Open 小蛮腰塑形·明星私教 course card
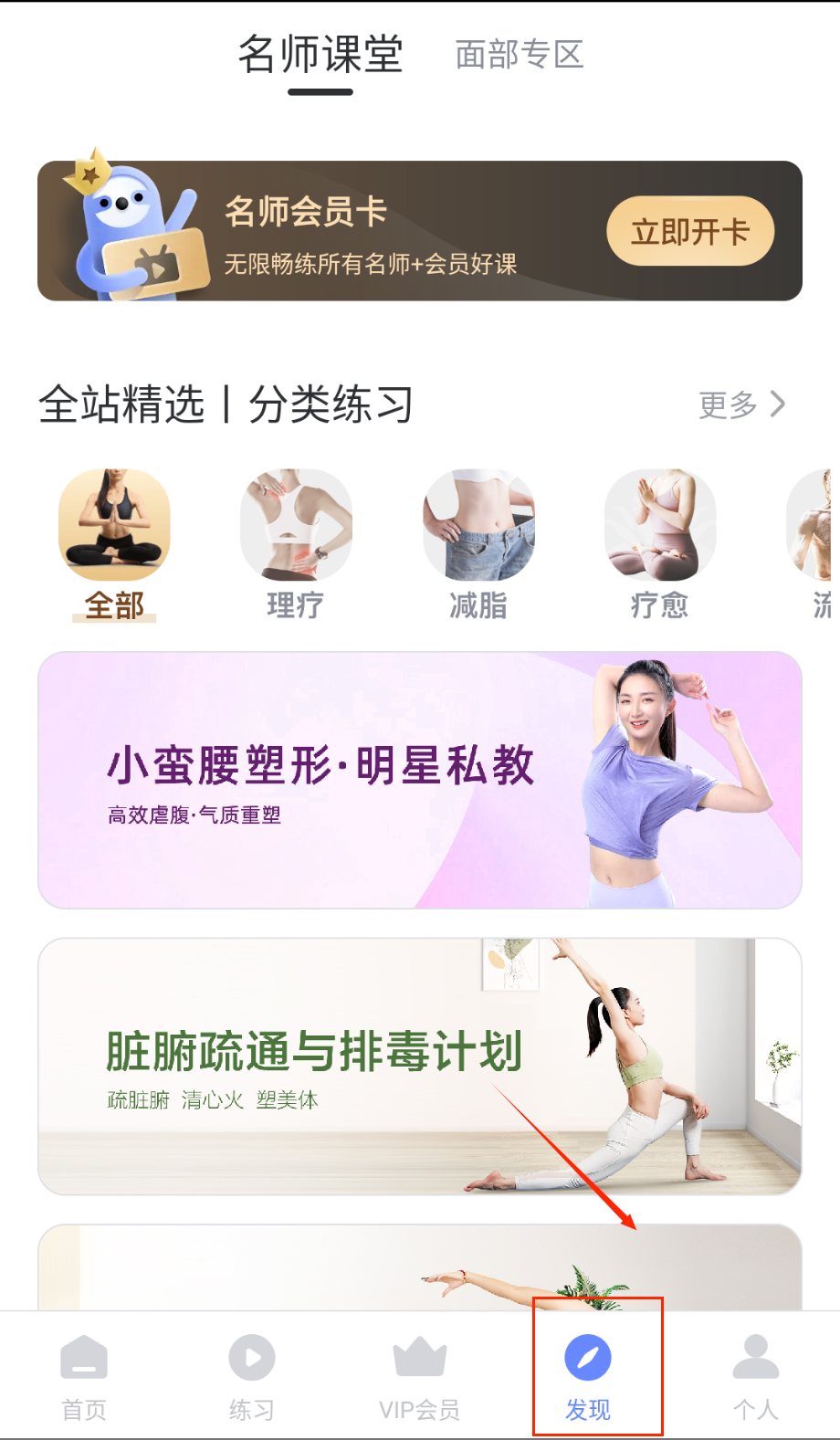This screenshot has width=840, height=1440. coord(419,780)
